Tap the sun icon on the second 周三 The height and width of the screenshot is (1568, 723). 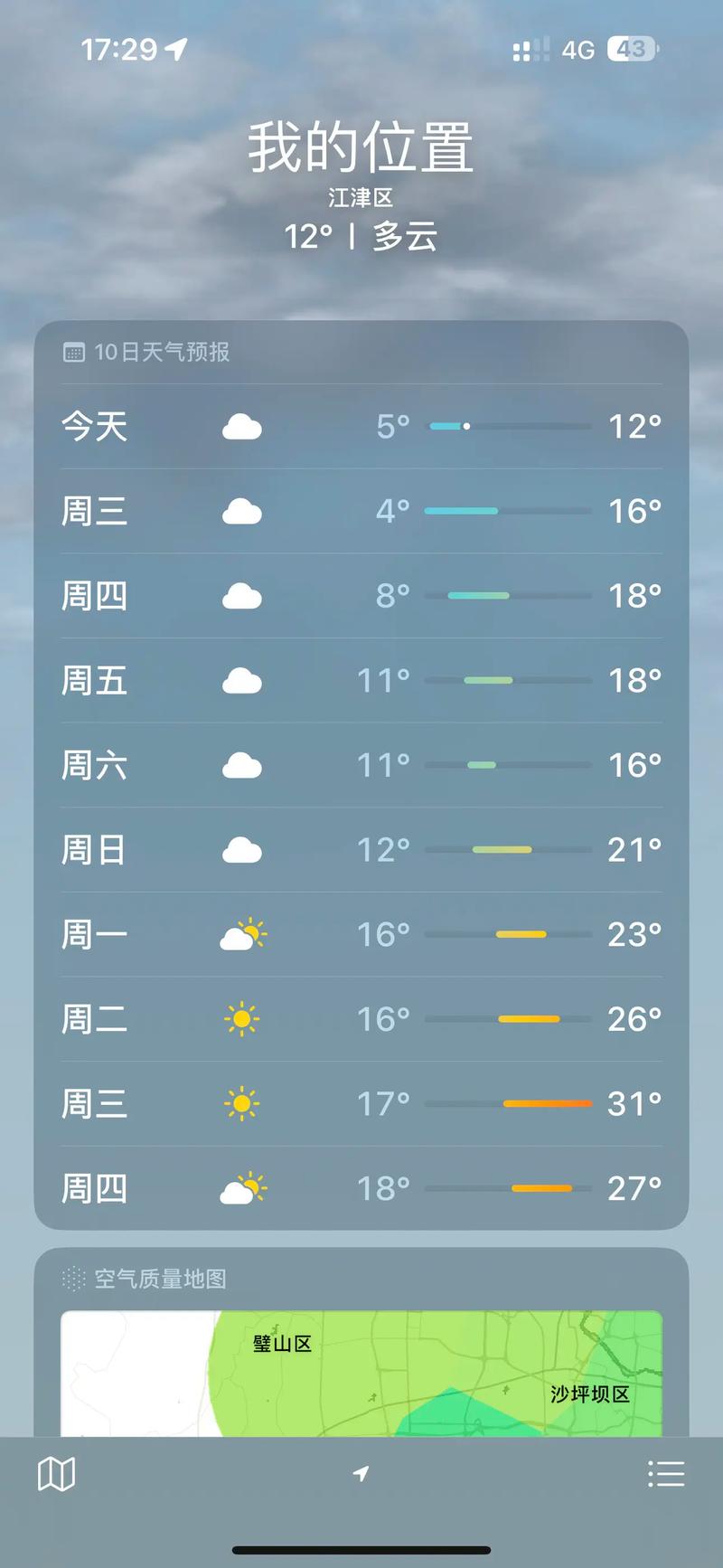[x=241, y=1102]
